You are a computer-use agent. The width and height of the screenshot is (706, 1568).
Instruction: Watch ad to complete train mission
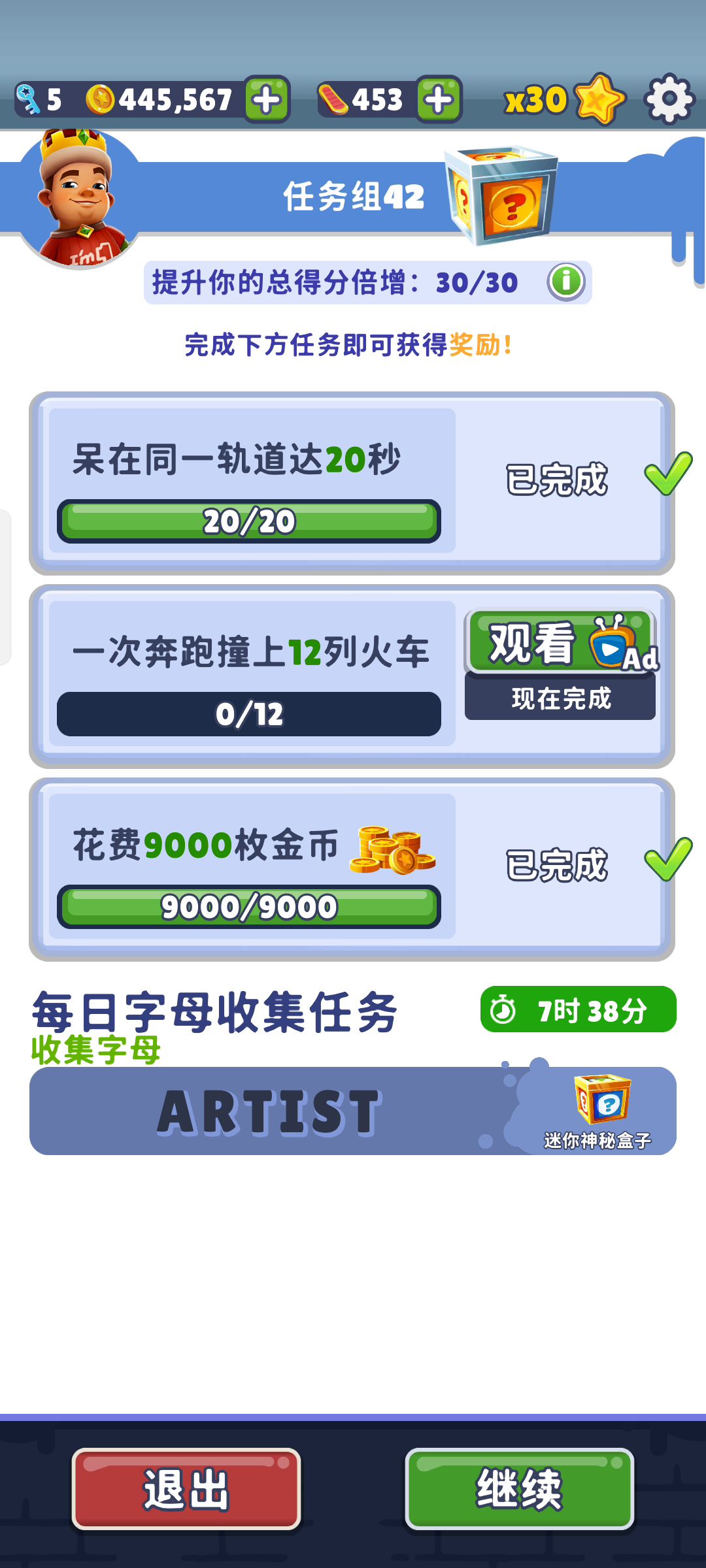coord(560,644)
